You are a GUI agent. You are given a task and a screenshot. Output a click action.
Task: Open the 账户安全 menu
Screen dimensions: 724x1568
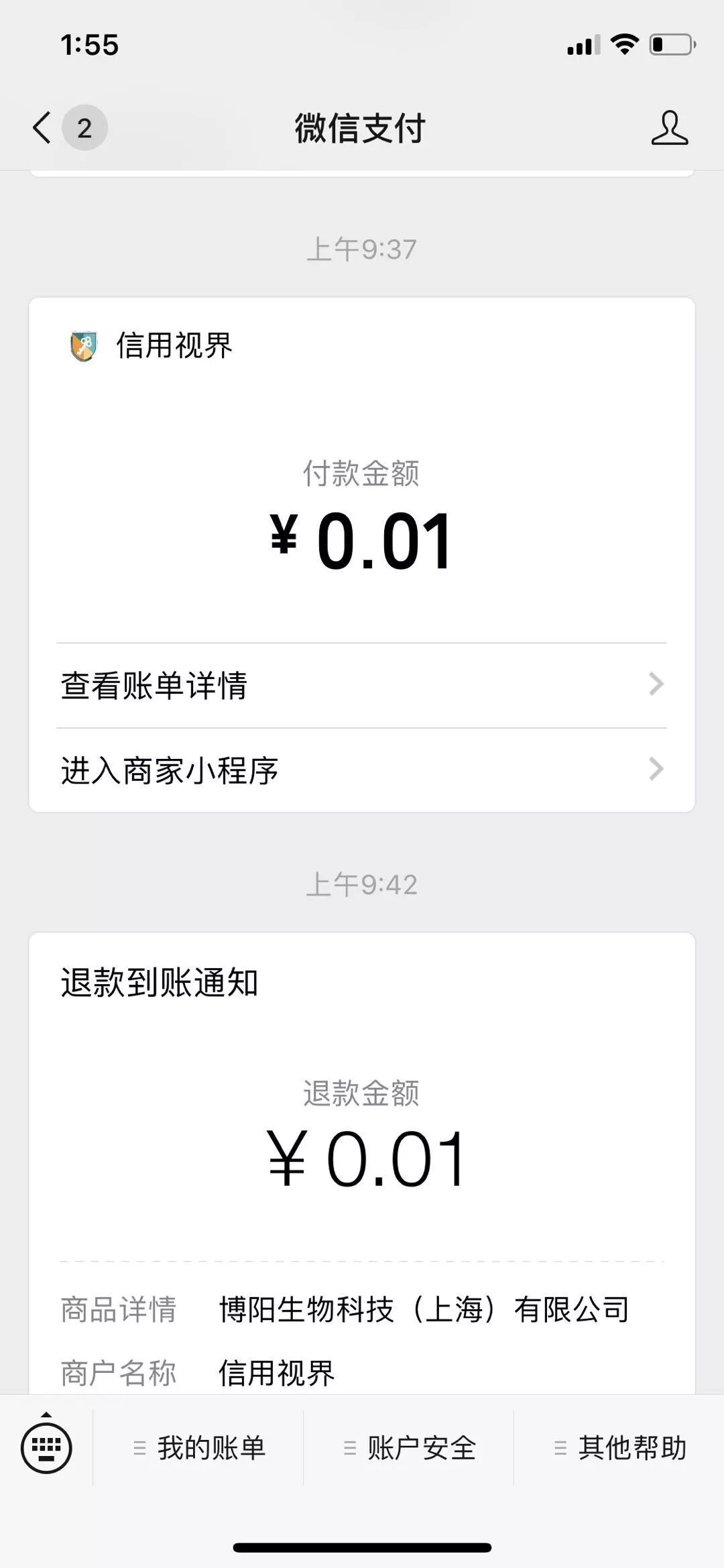tap(409, 1448)
